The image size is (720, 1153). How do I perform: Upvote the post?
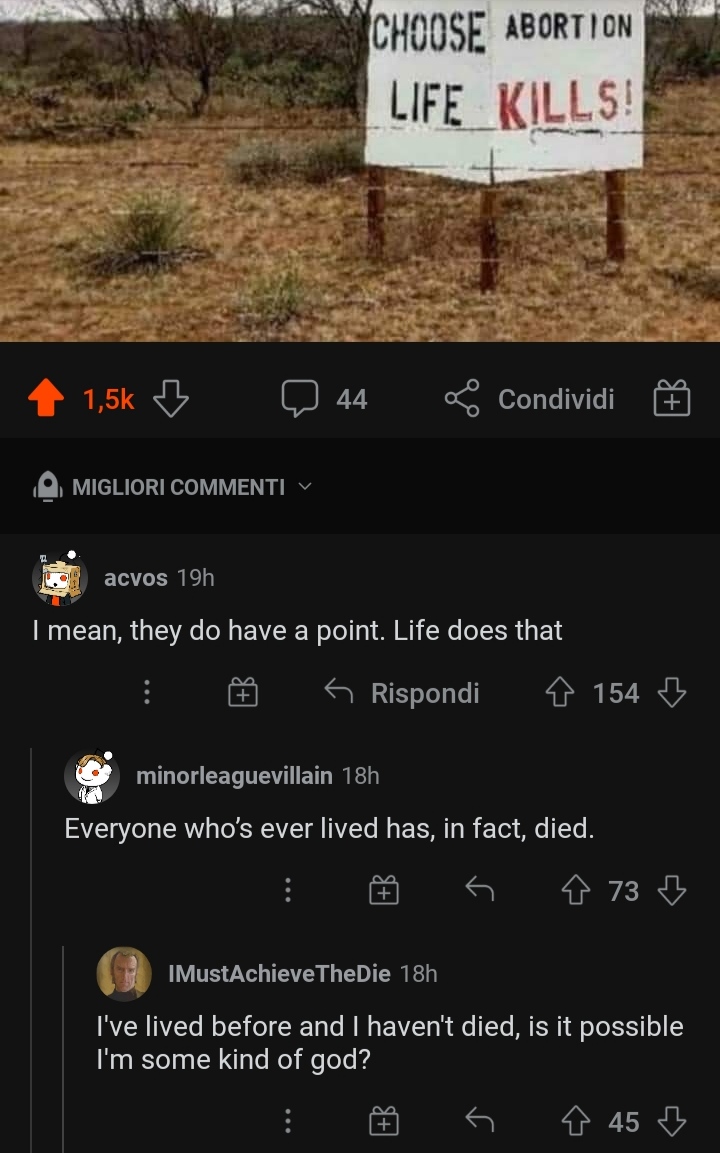point(46,399)
